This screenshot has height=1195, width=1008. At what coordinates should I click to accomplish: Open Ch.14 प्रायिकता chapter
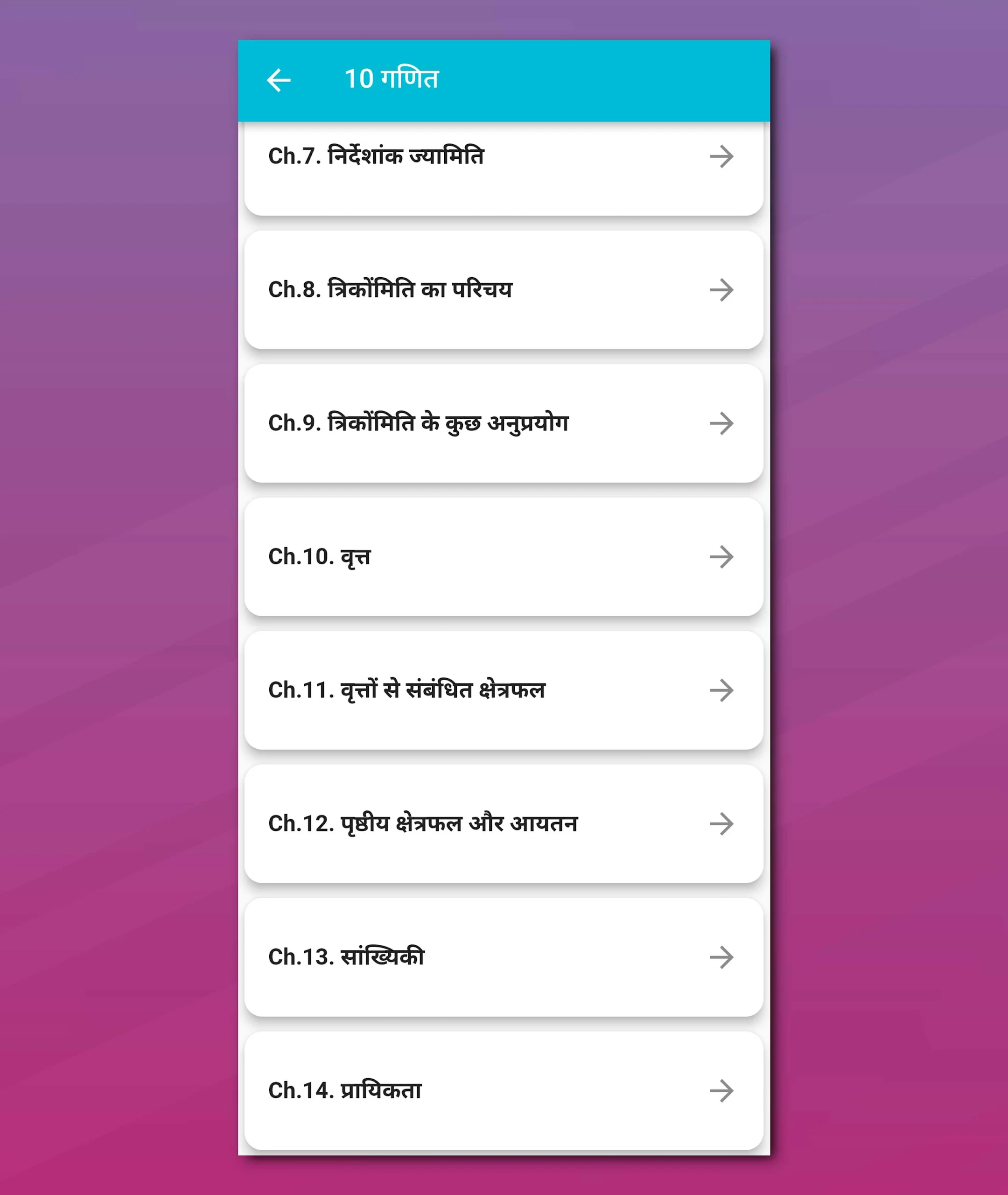coord(503,1090)
